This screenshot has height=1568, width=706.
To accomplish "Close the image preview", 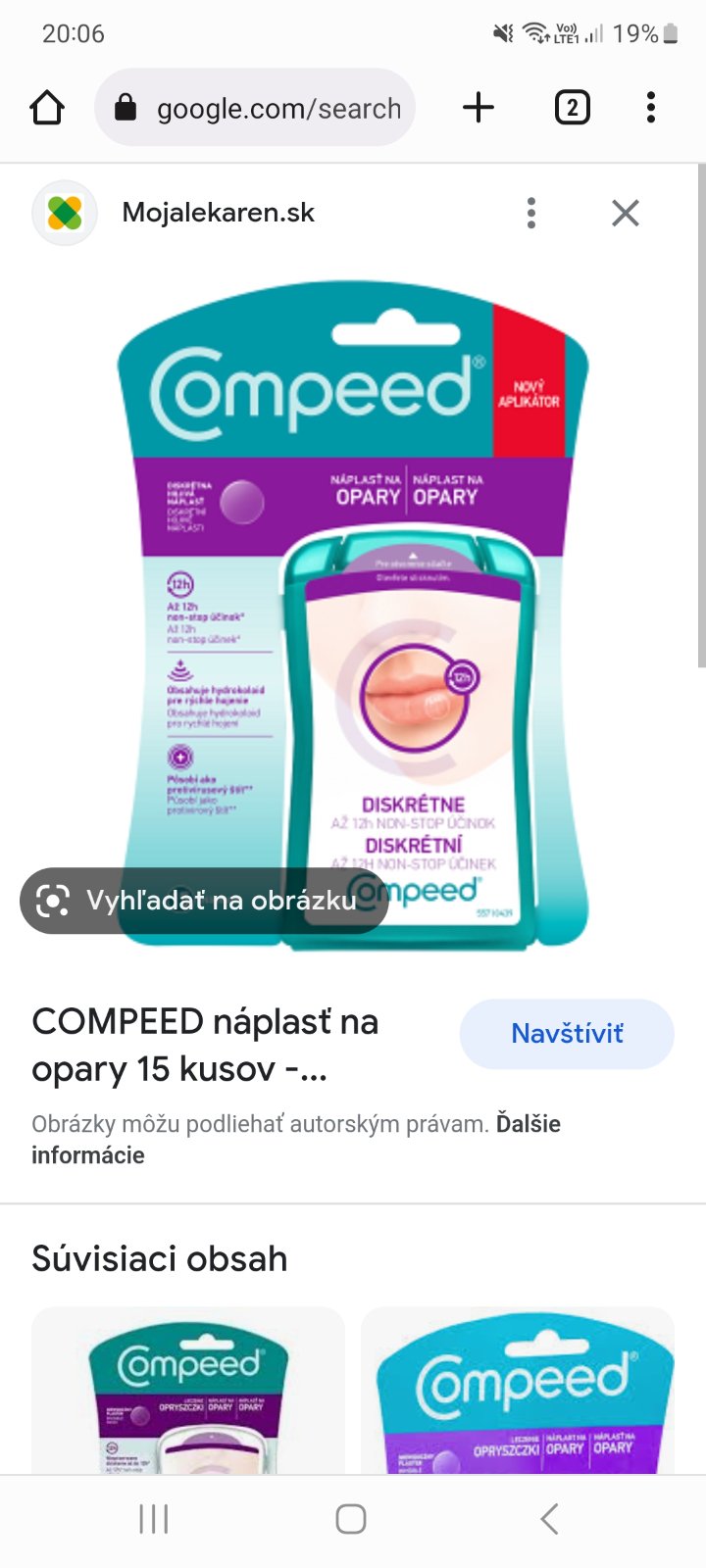I will 625,213.
